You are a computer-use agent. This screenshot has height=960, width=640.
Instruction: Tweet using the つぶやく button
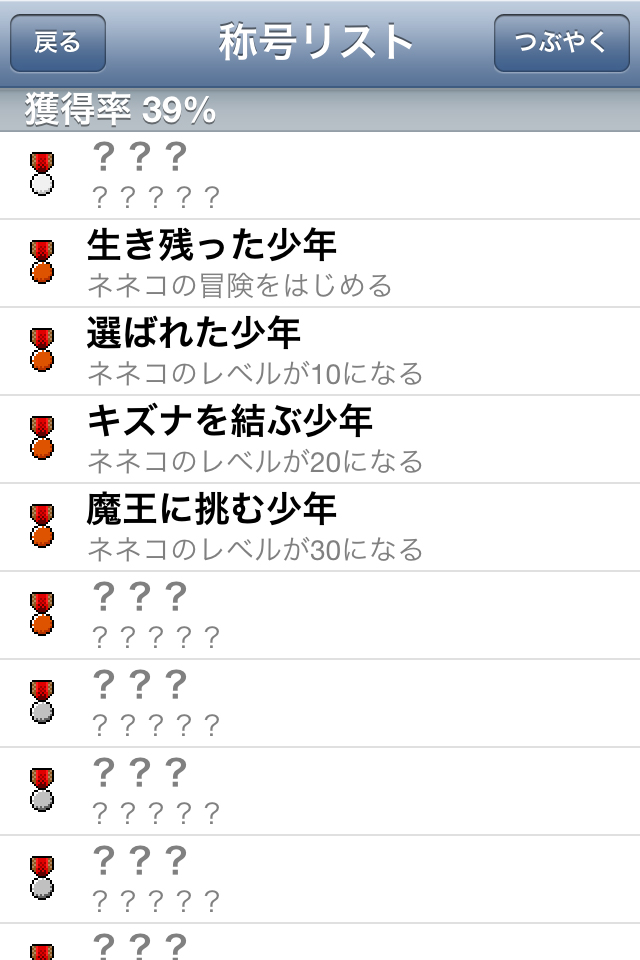[561, 43]
